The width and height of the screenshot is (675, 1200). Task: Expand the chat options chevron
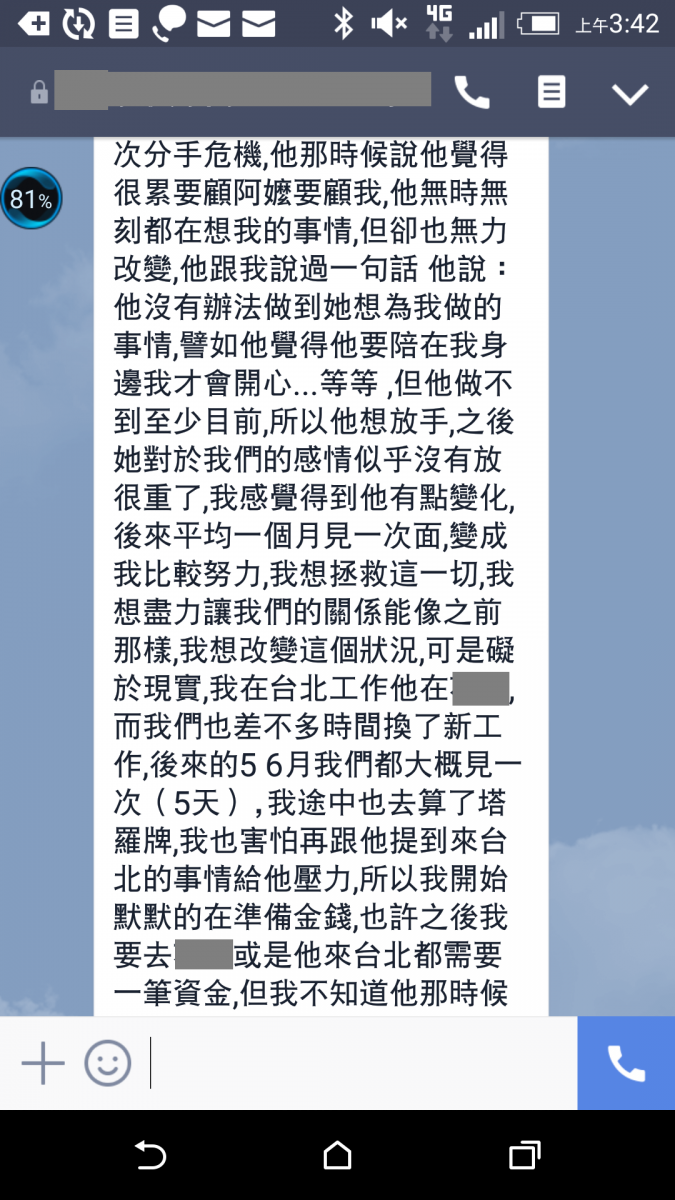pos(630,94)
